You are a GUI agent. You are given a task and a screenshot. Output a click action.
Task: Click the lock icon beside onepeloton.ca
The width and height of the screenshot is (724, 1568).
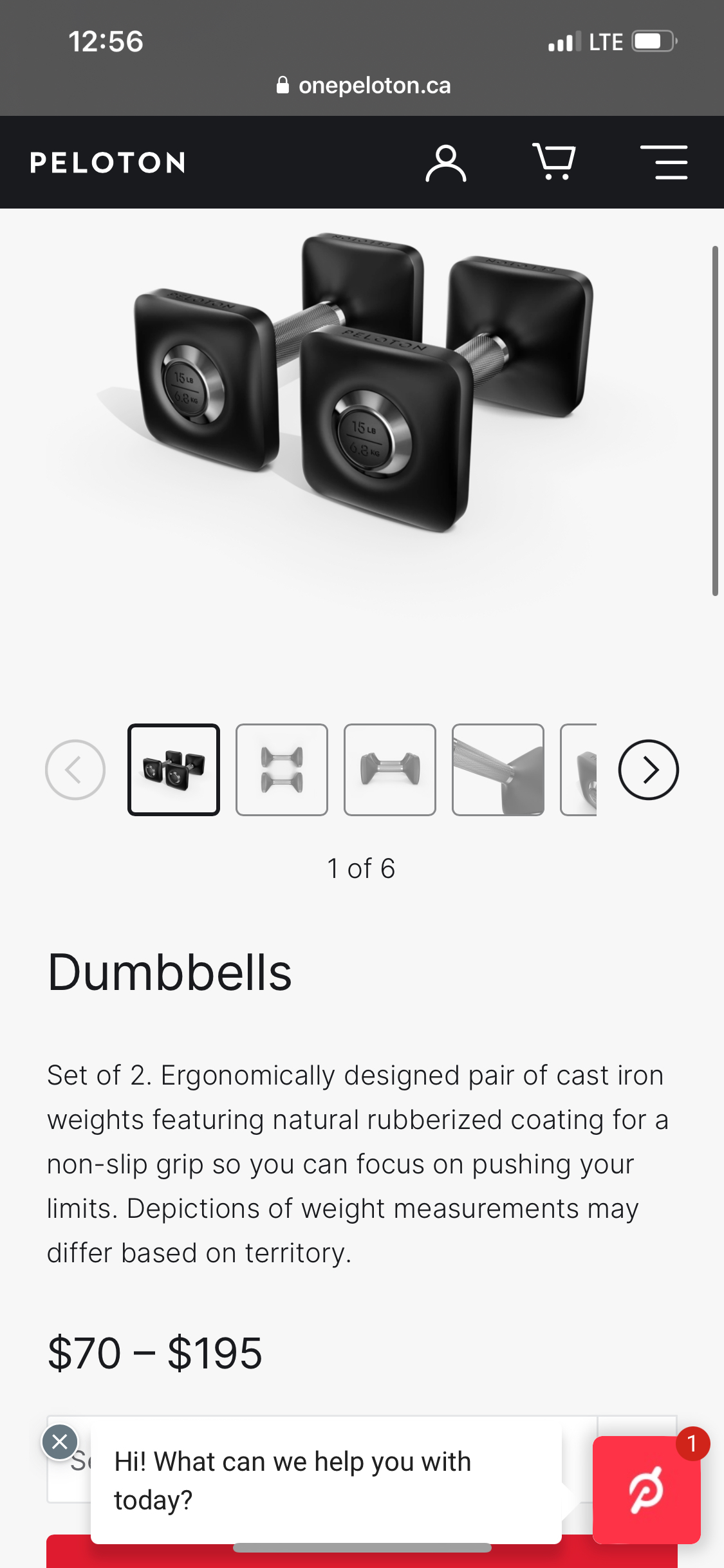(x=283, y=85)
